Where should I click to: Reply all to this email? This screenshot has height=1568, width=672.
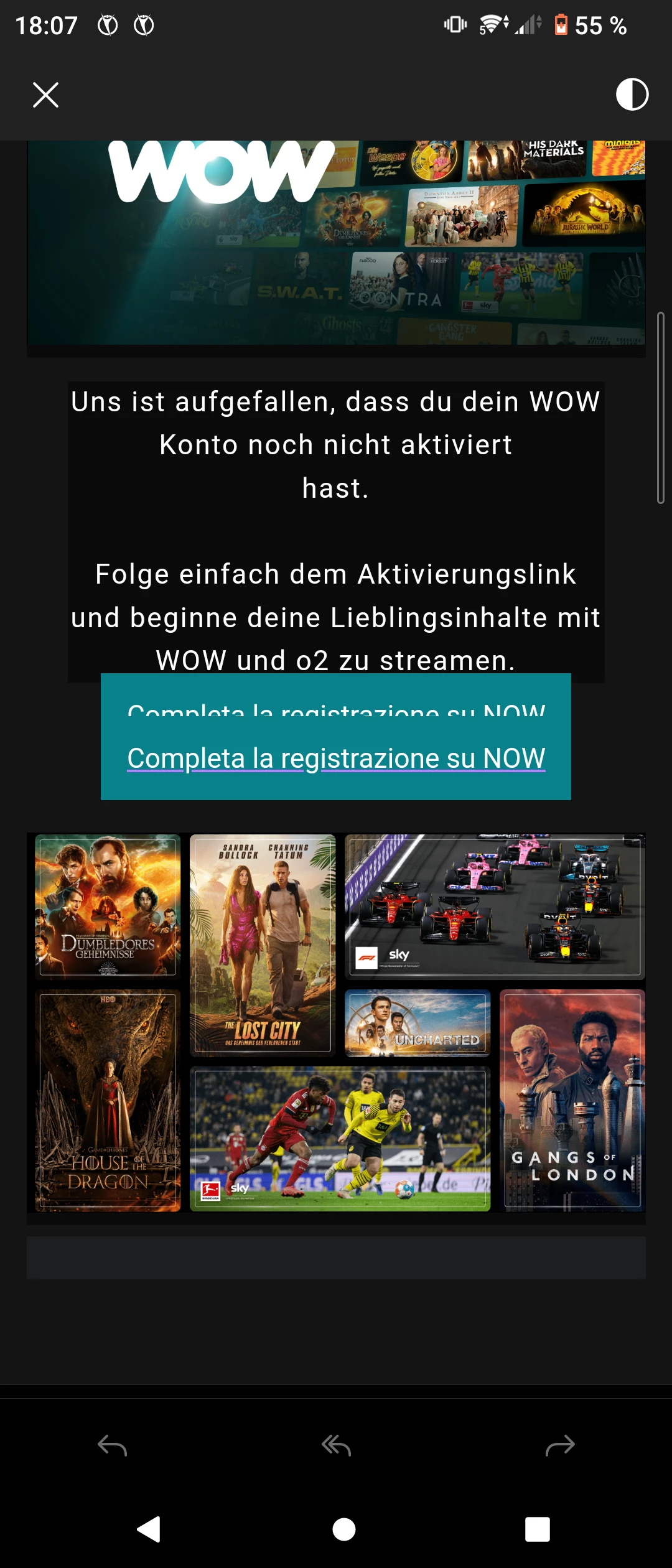coord(336,1445)
